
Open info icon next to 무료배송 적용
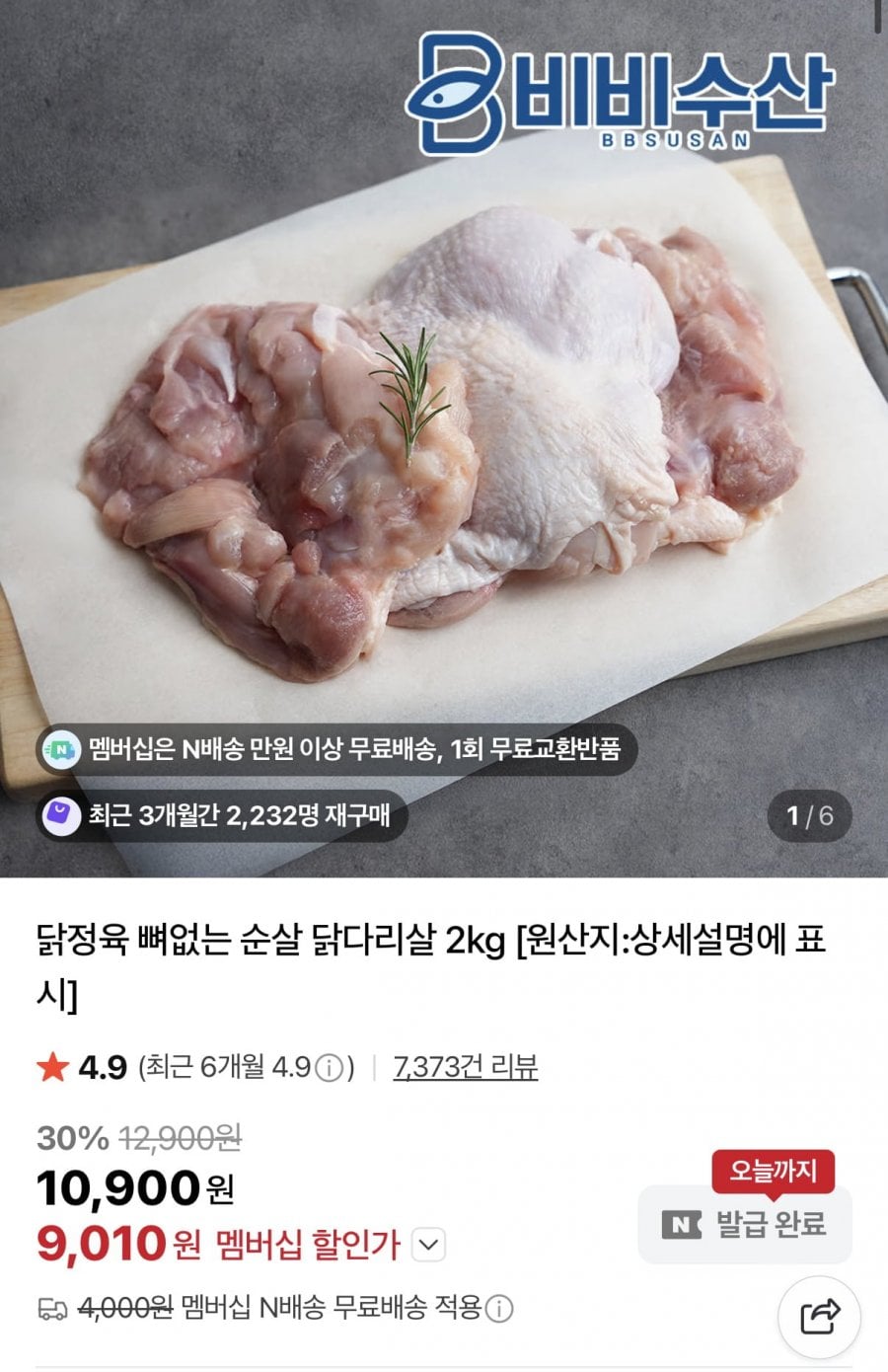[x=500, y=1310]
